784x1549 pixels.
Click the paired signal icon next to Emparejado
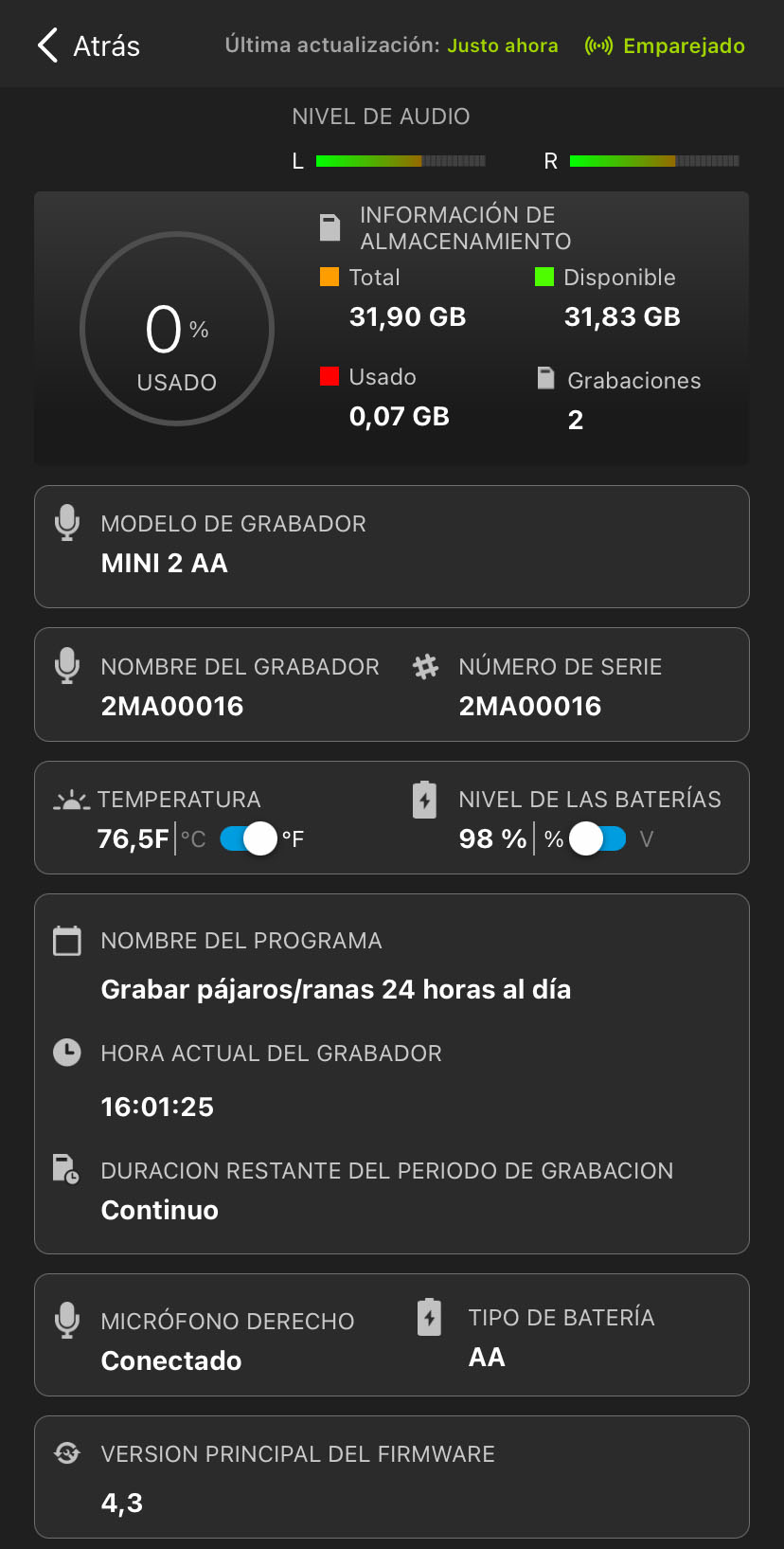pos(598,45)
